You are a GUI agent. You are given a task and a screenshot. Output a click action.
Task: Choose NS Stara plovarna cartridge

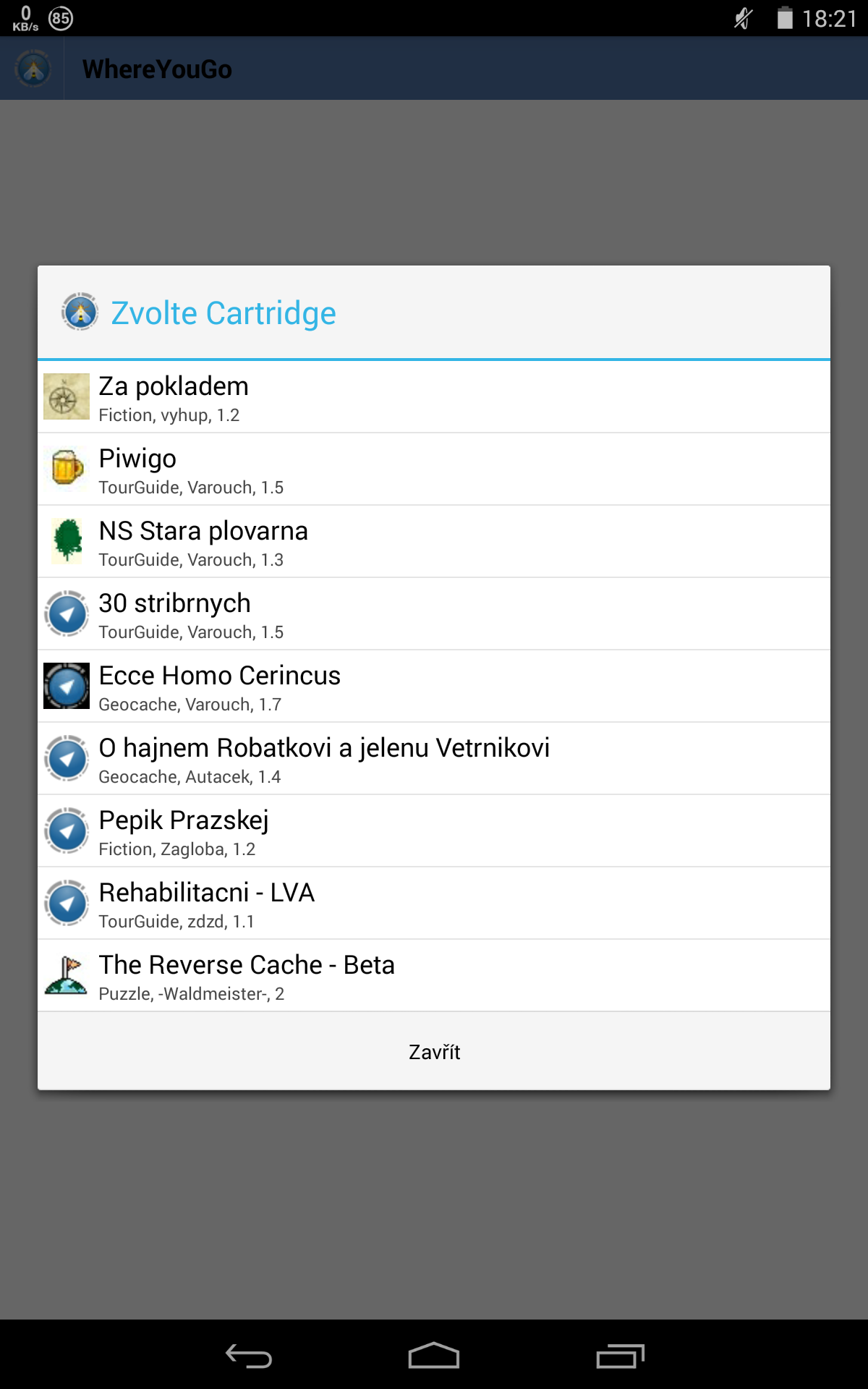[x=434, y=542]
